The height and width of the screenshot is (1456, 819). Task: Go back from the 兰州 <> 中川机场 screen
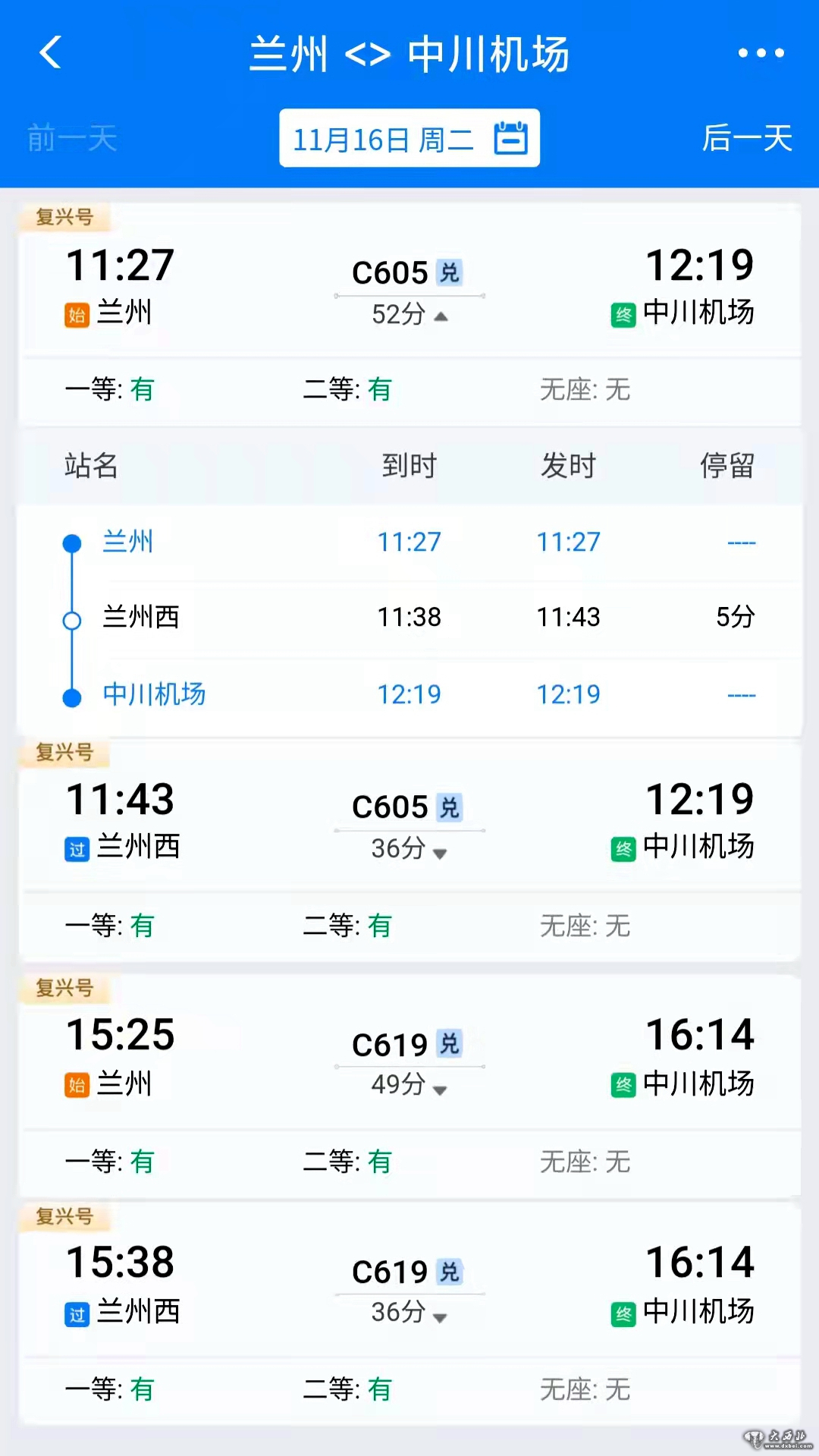(x=50, y=53)
